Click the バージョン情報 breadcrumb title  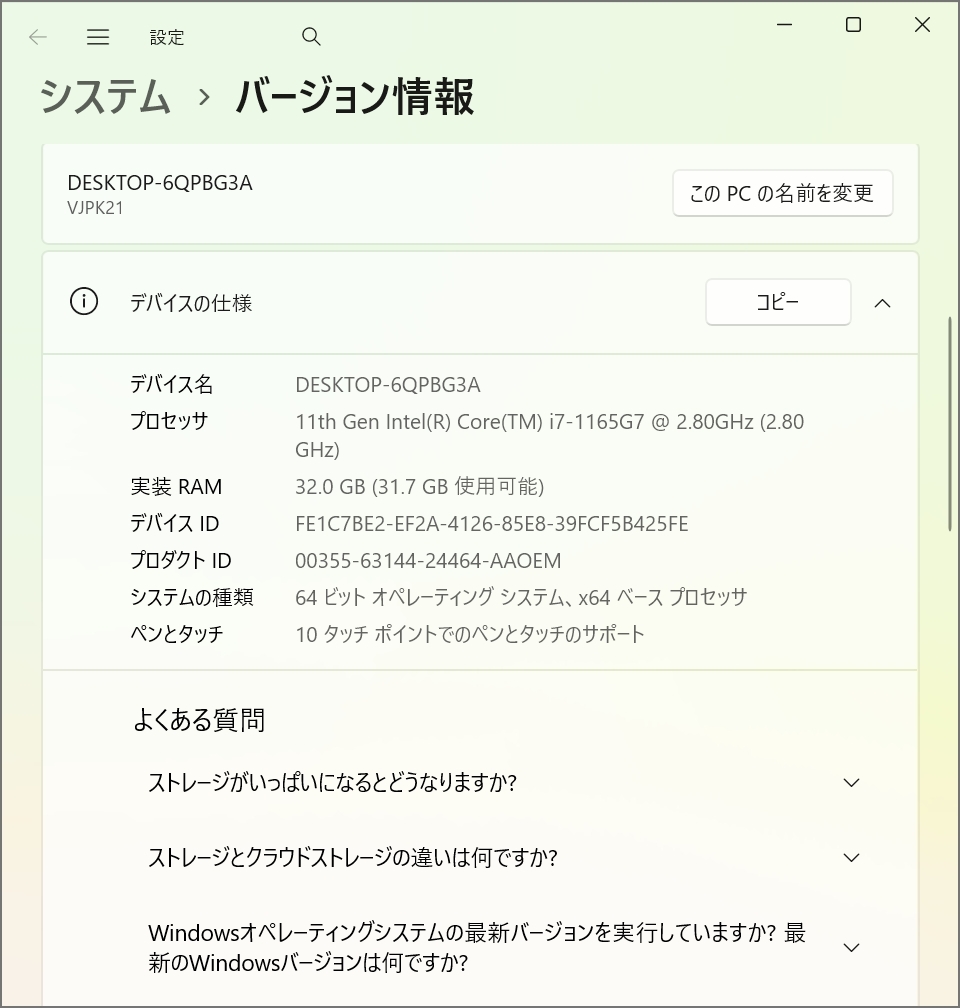tap(353, 99)
